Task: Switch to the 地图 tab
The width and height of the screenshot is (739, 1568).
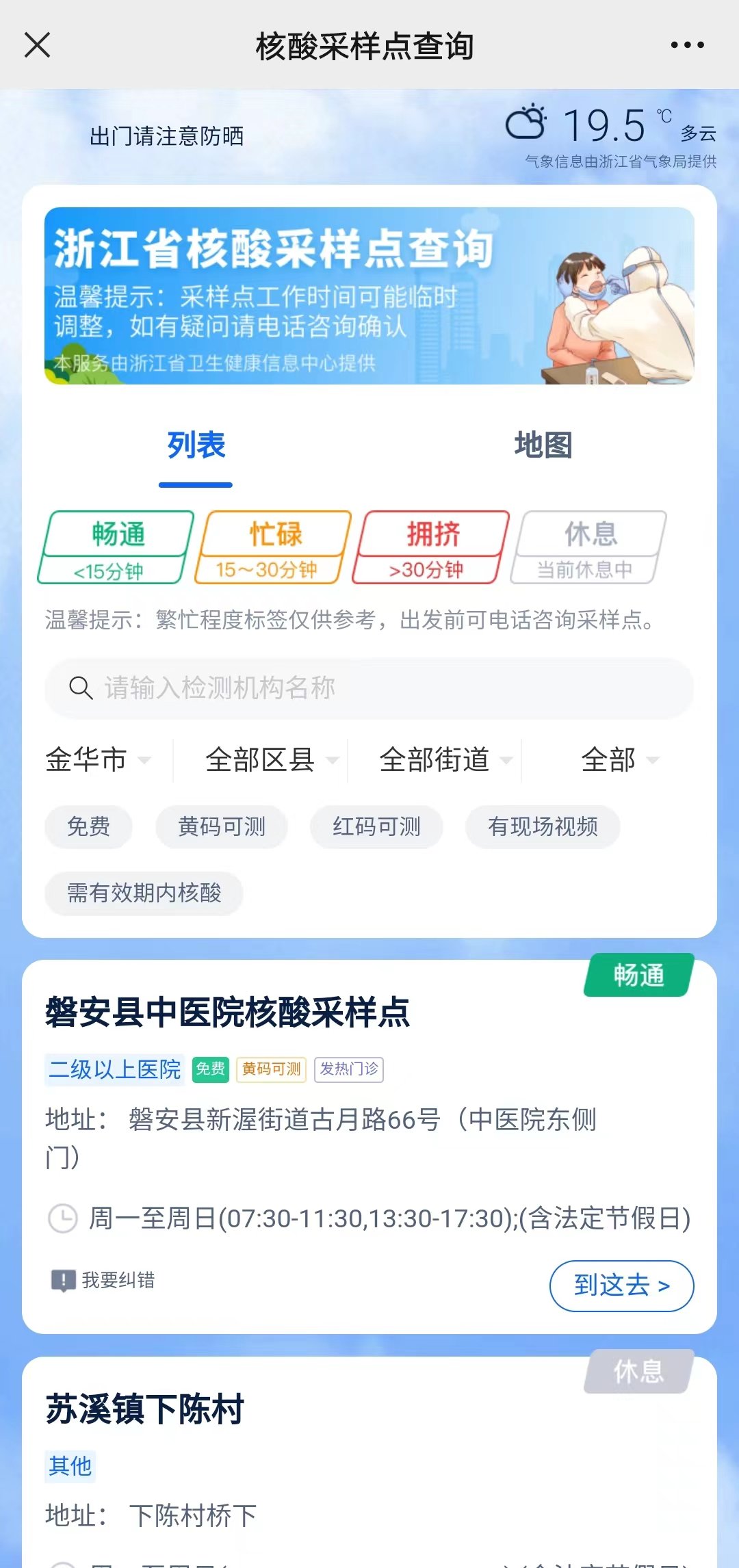Action: (543, 445)
